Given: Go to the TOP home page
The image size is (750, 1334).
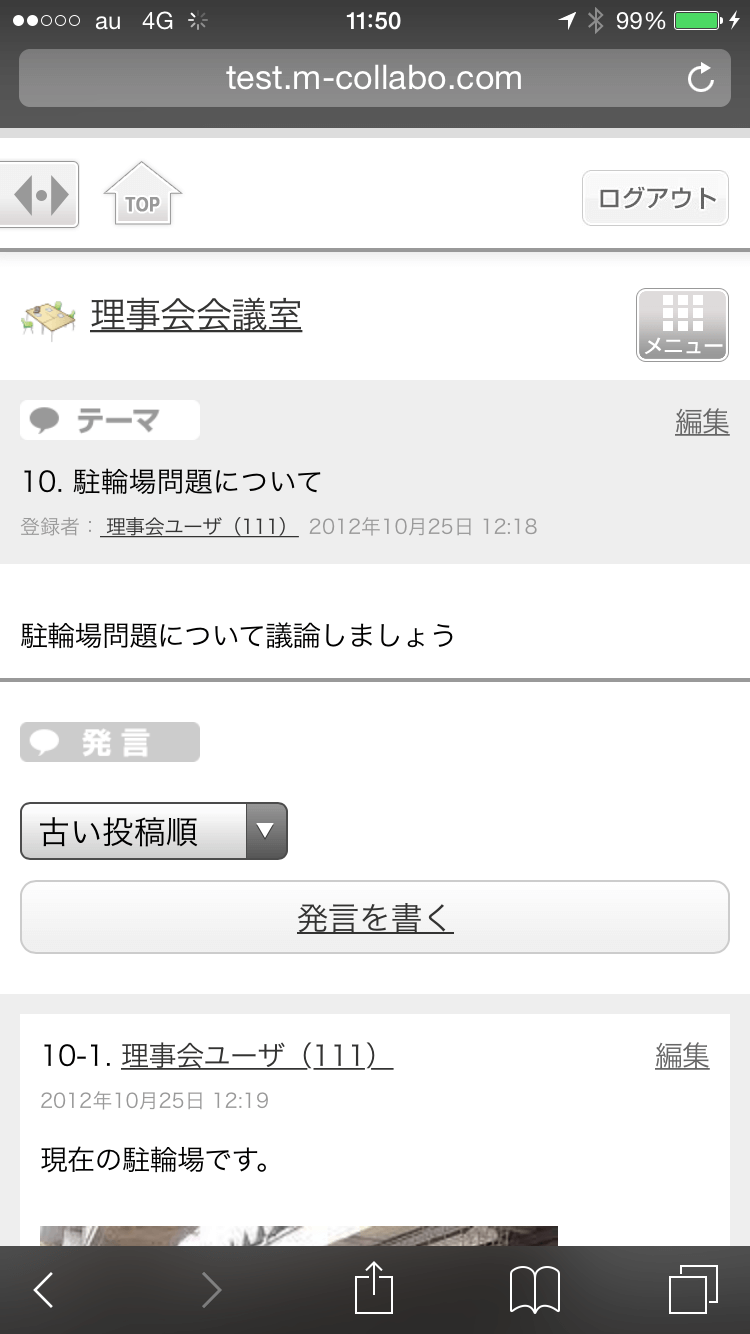Looking at the screenshot, I should pyautogui.click(x=142, y=195).
